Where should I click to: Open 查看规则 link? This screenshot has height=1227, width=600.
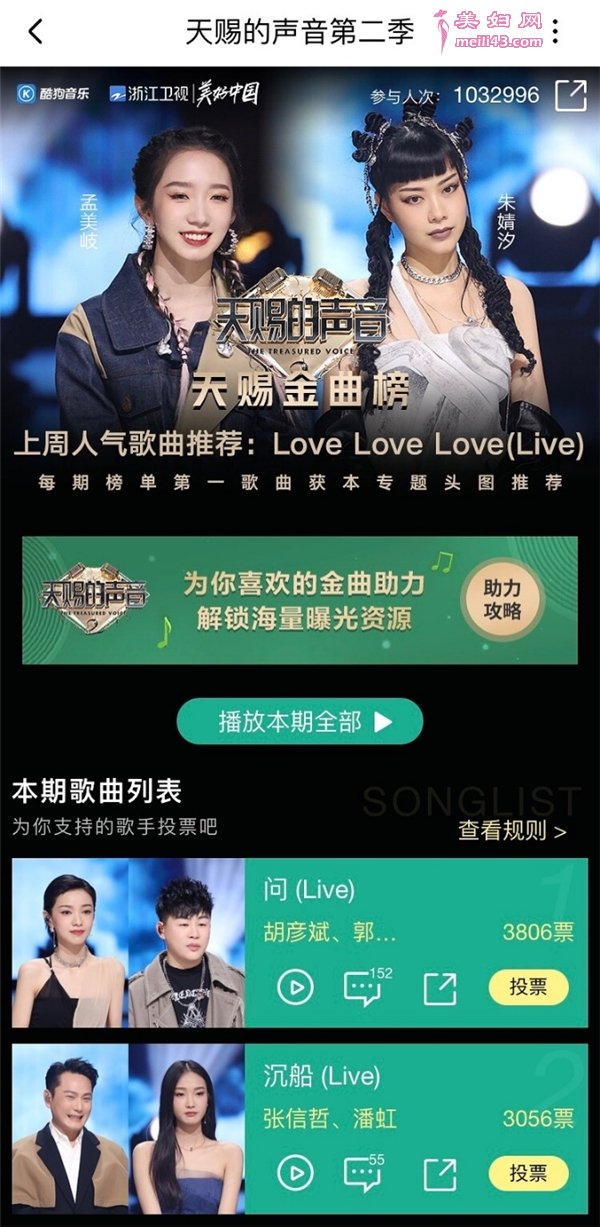pos(512,830)
